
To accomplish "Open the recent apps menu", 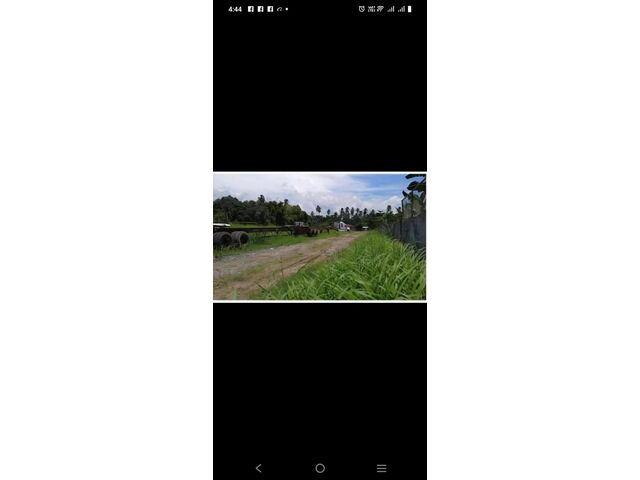I will (381, 468).
